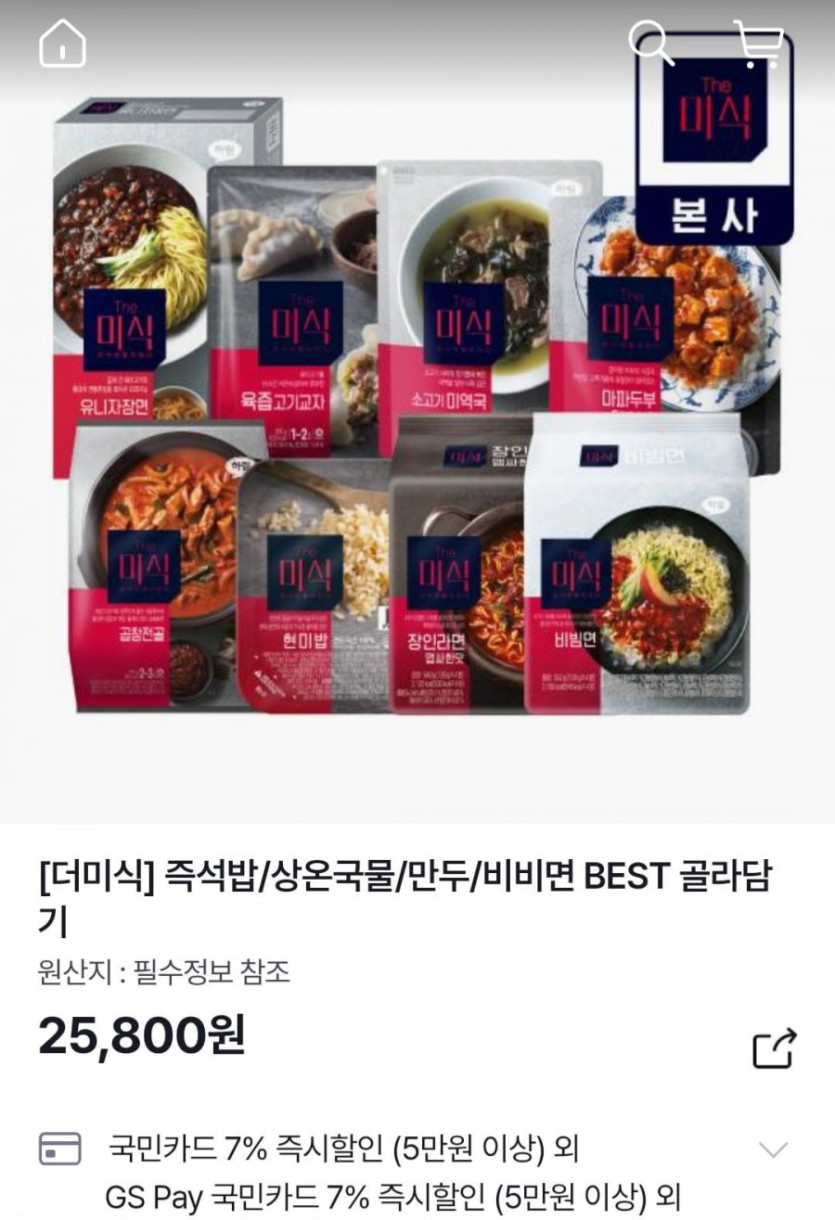Share this The미식 product

click(x=774, y=1048)
